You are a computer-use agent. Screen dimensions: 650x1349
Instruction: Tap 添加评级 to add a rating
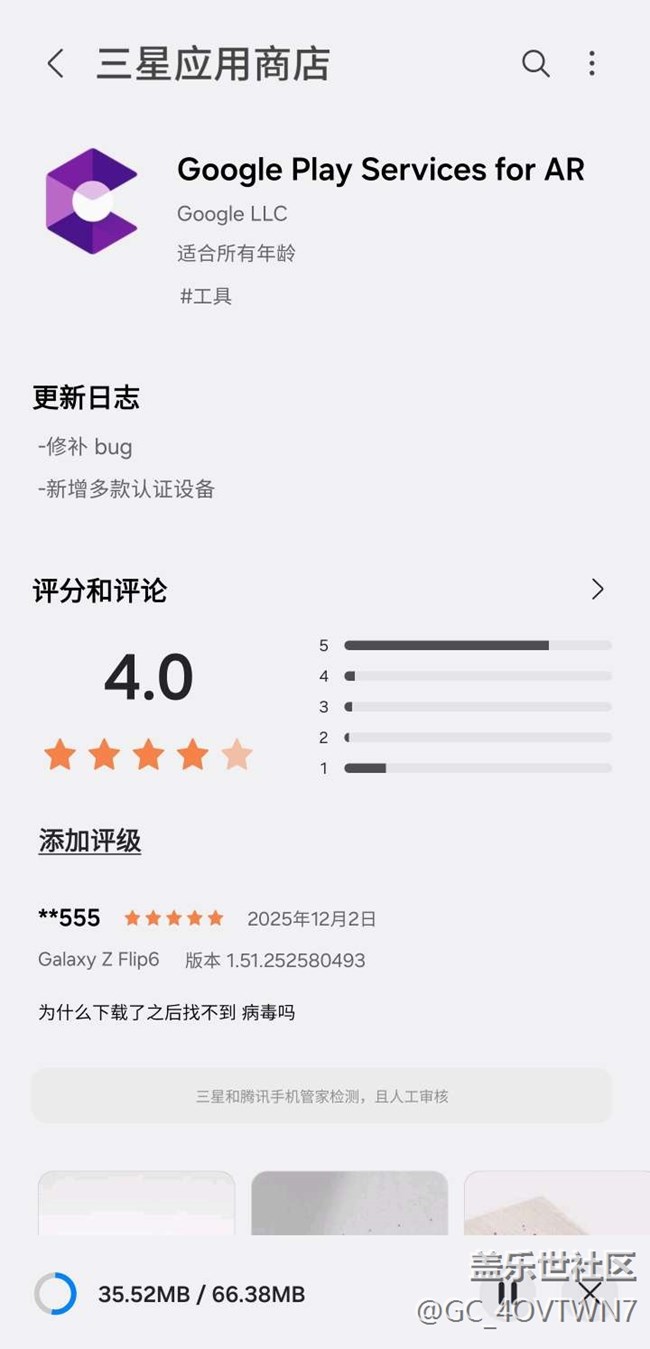click(x=90, y=841)
